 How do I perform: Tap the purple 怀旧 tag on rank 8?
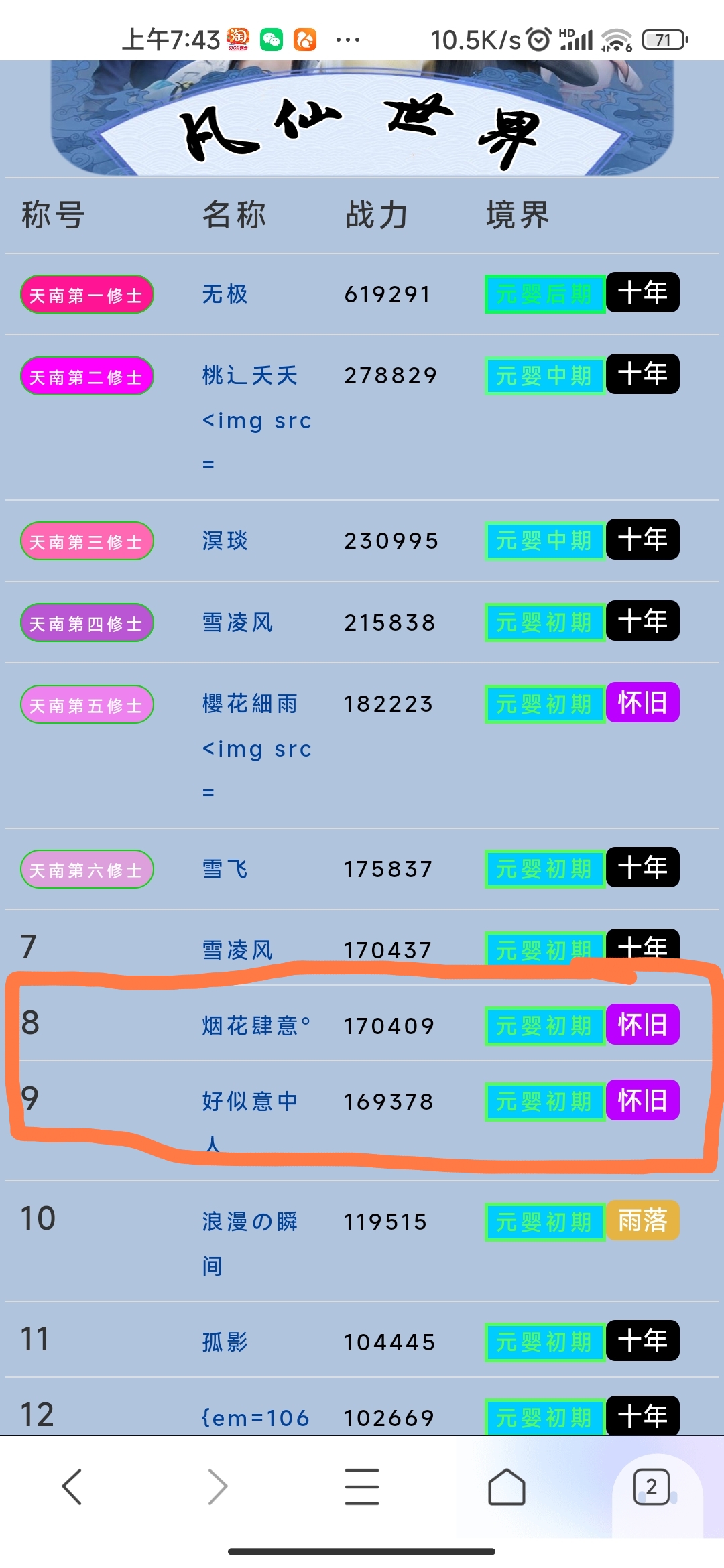642,1025
